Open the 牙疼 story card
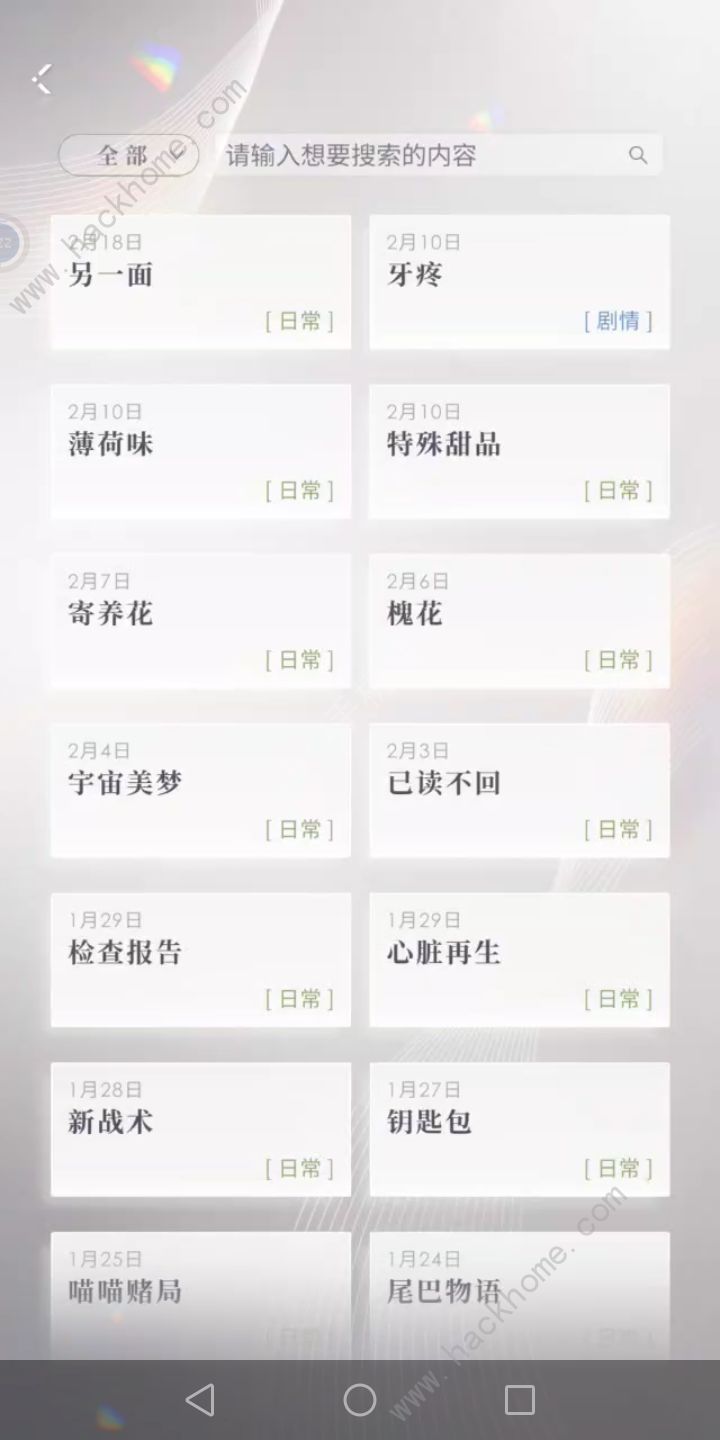 pyautogui.click(x=519, y=282)
